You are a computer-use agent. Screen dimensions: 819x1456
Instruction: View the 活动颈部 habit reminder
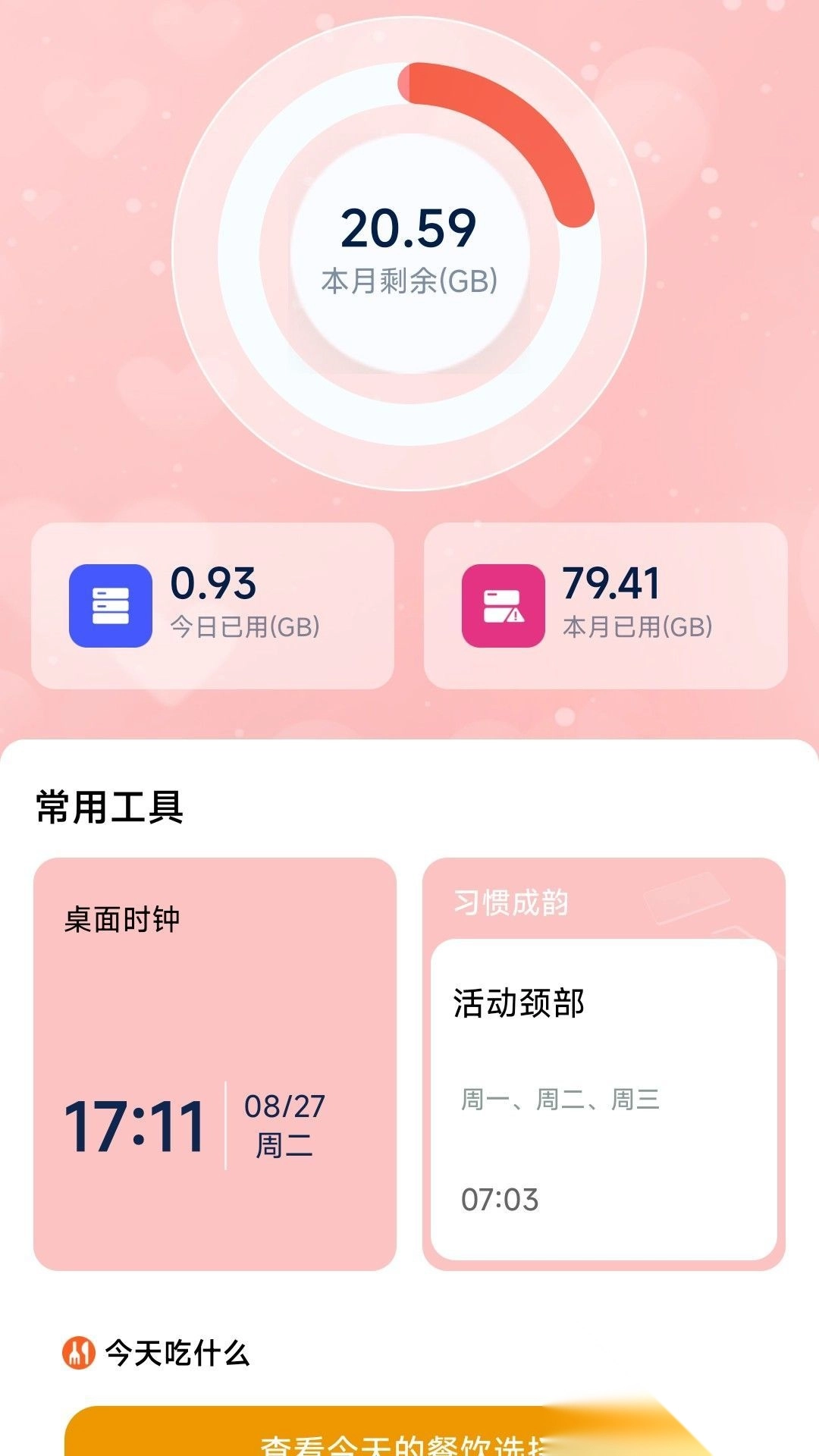tap(603, 1100)
